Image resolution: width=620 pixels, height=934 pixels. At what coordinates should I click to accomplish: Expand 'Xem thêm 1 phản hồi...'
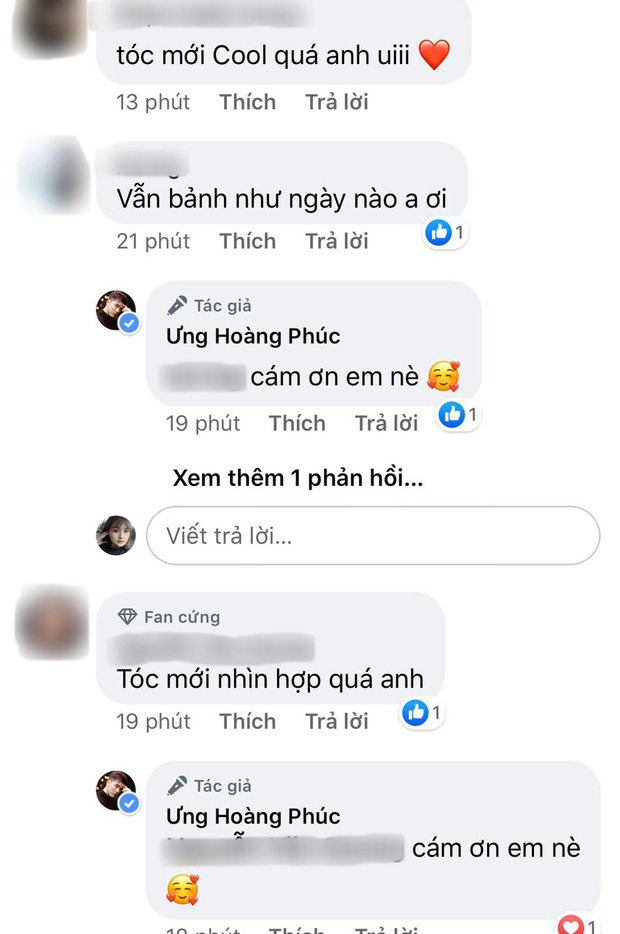click(297, 478)
